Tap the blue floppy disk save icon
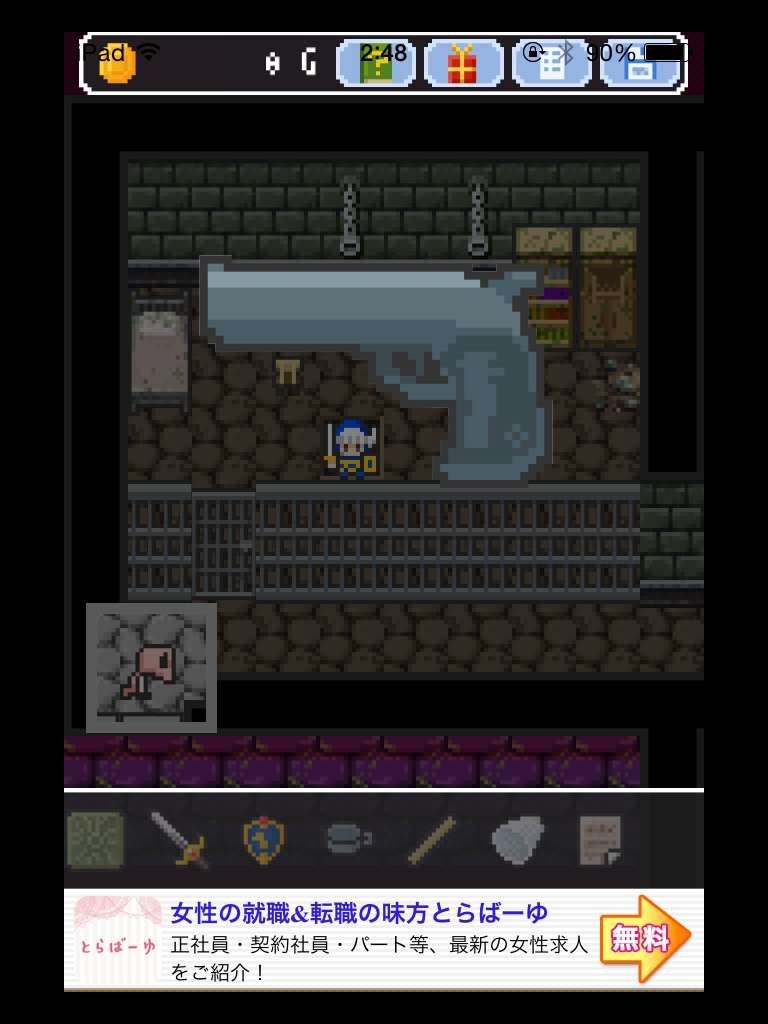Screen dimensions: 768x1024 coord(640,63)
